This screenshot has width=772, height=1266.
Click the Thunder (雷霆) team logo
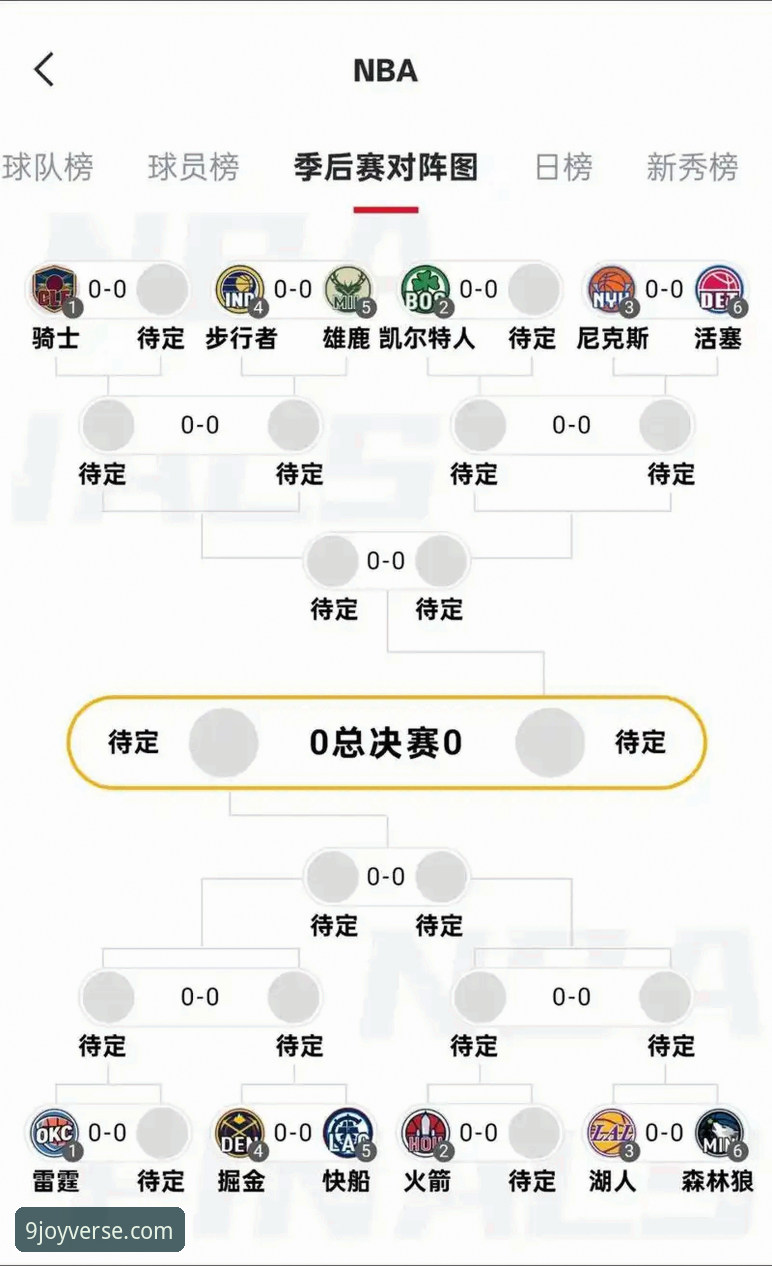[55, 1133]
